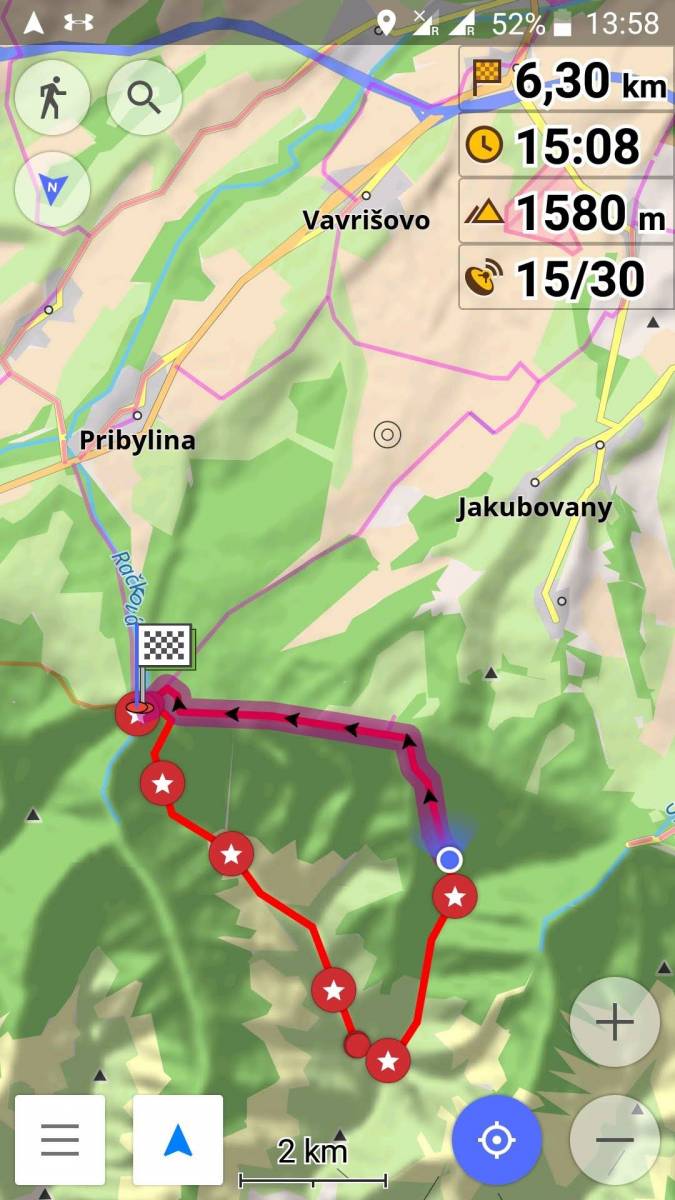Tap the 1580 m altitude widget
The height and width of the screenshot is (1200, 675).
(566, 212)
